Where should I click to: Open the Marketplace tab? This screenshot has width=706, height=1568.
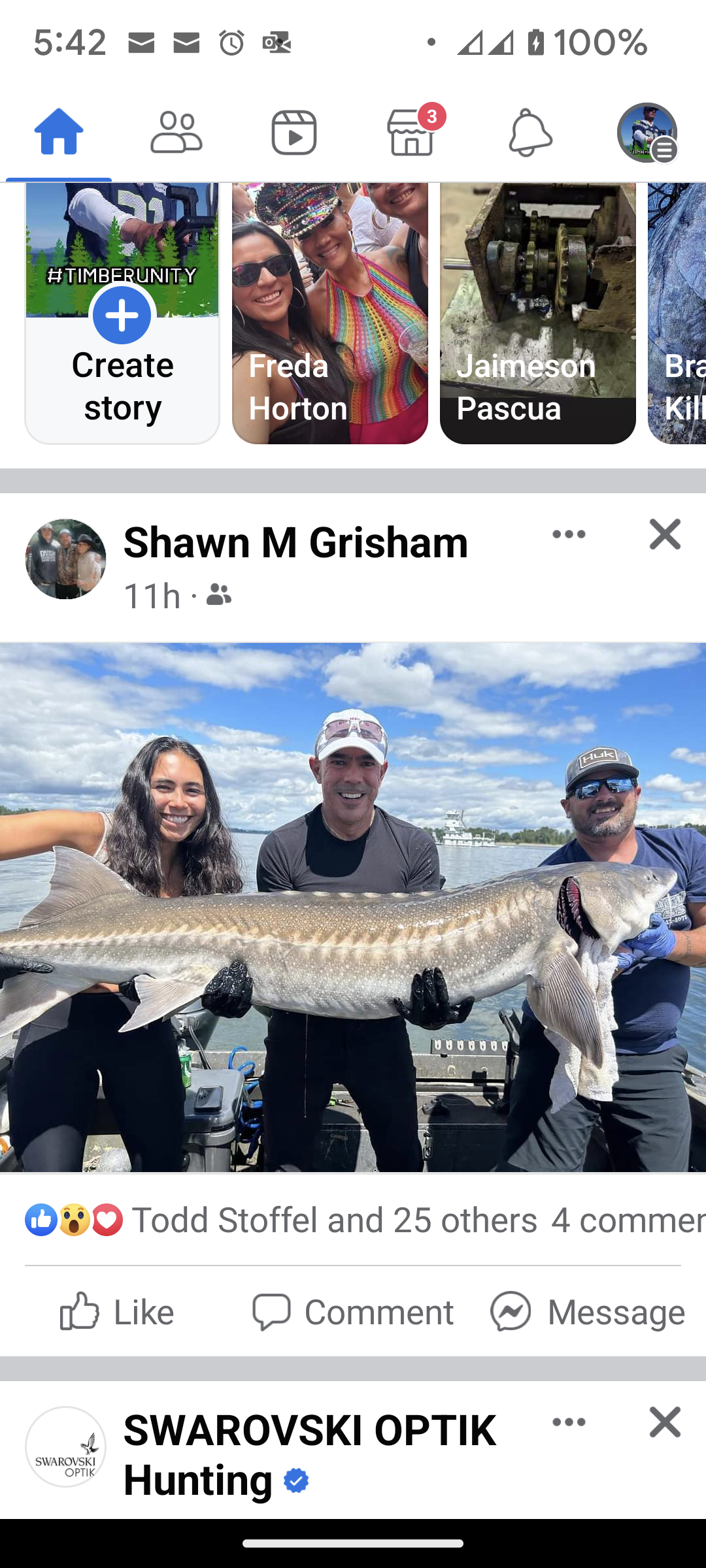click(412, 133)
